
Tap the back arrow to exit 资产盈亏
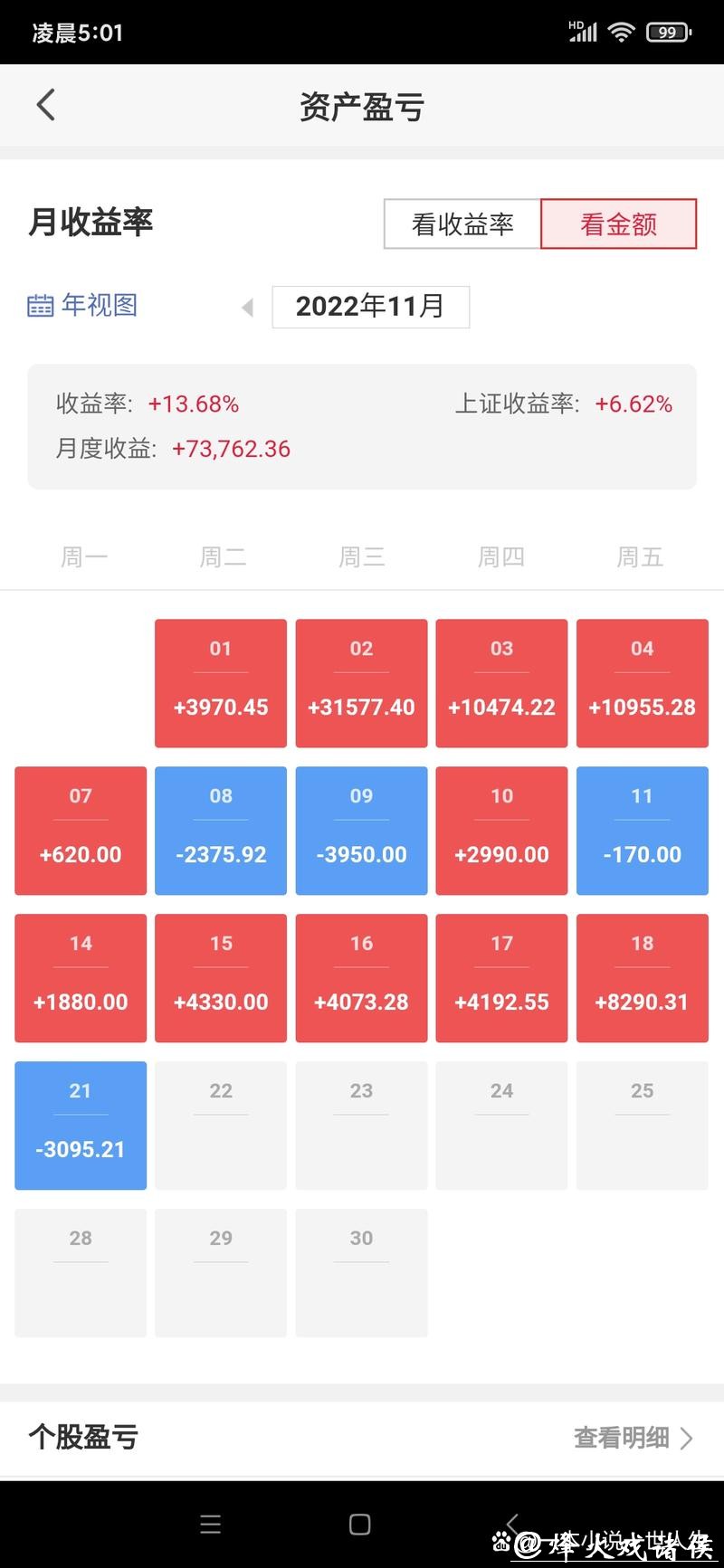point(46,105)
